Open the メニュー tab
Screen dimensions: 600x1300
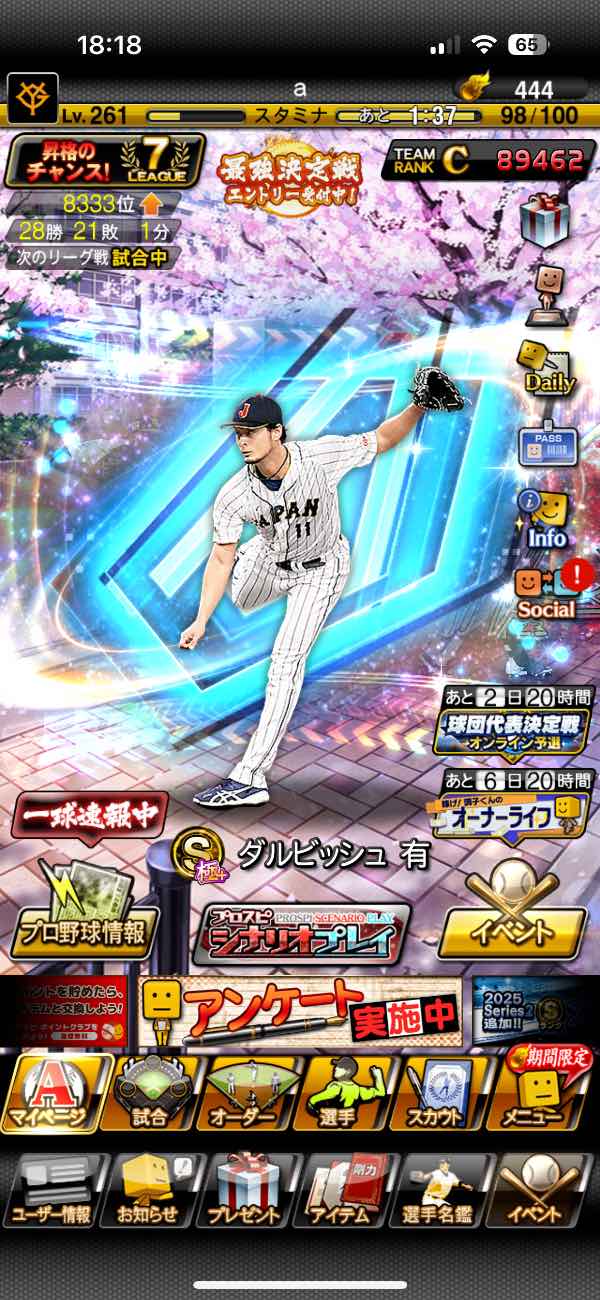click(543, 1092)
